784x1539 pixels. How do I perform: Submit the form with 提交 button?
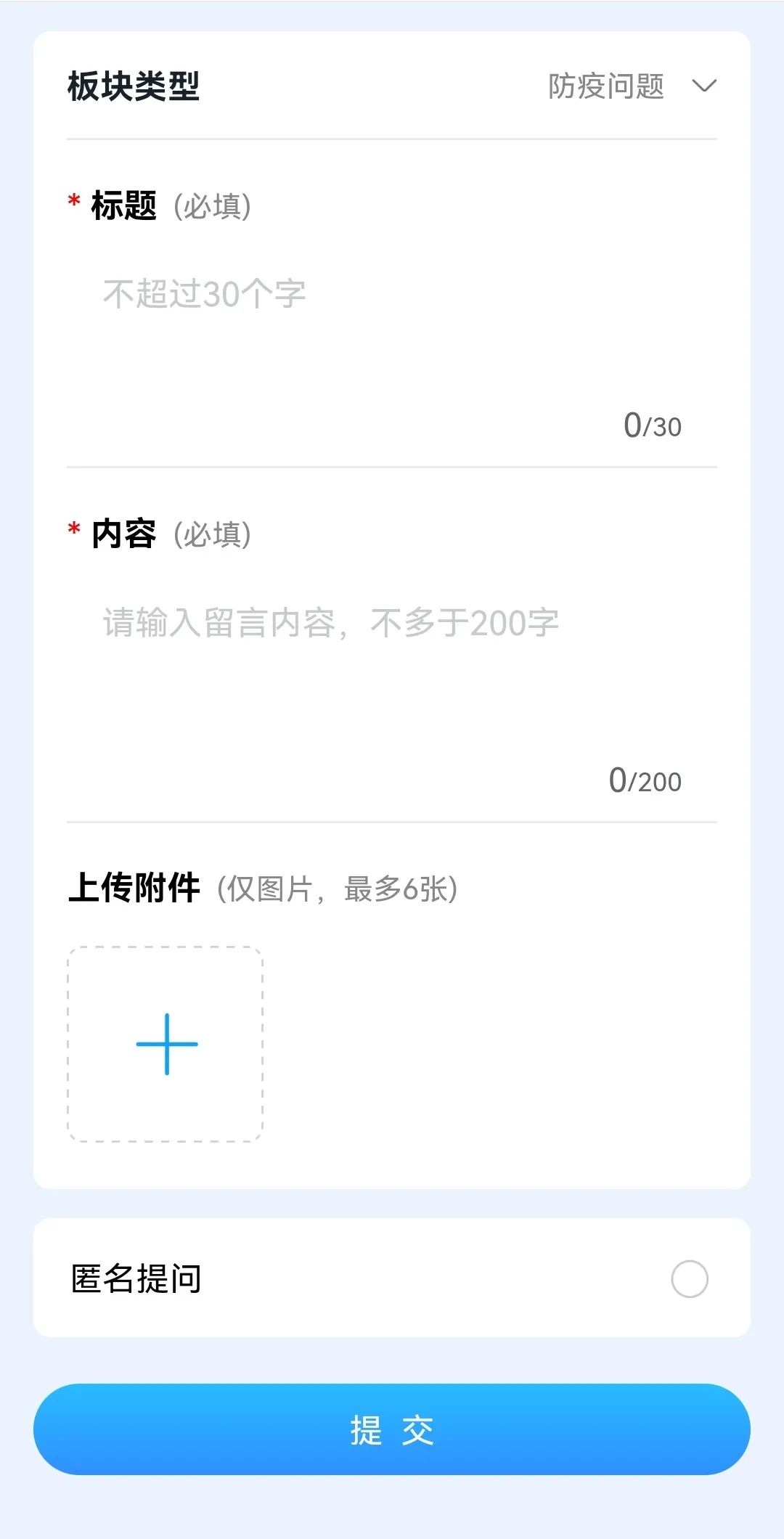pyautogui.click(x=392, y=1430)
